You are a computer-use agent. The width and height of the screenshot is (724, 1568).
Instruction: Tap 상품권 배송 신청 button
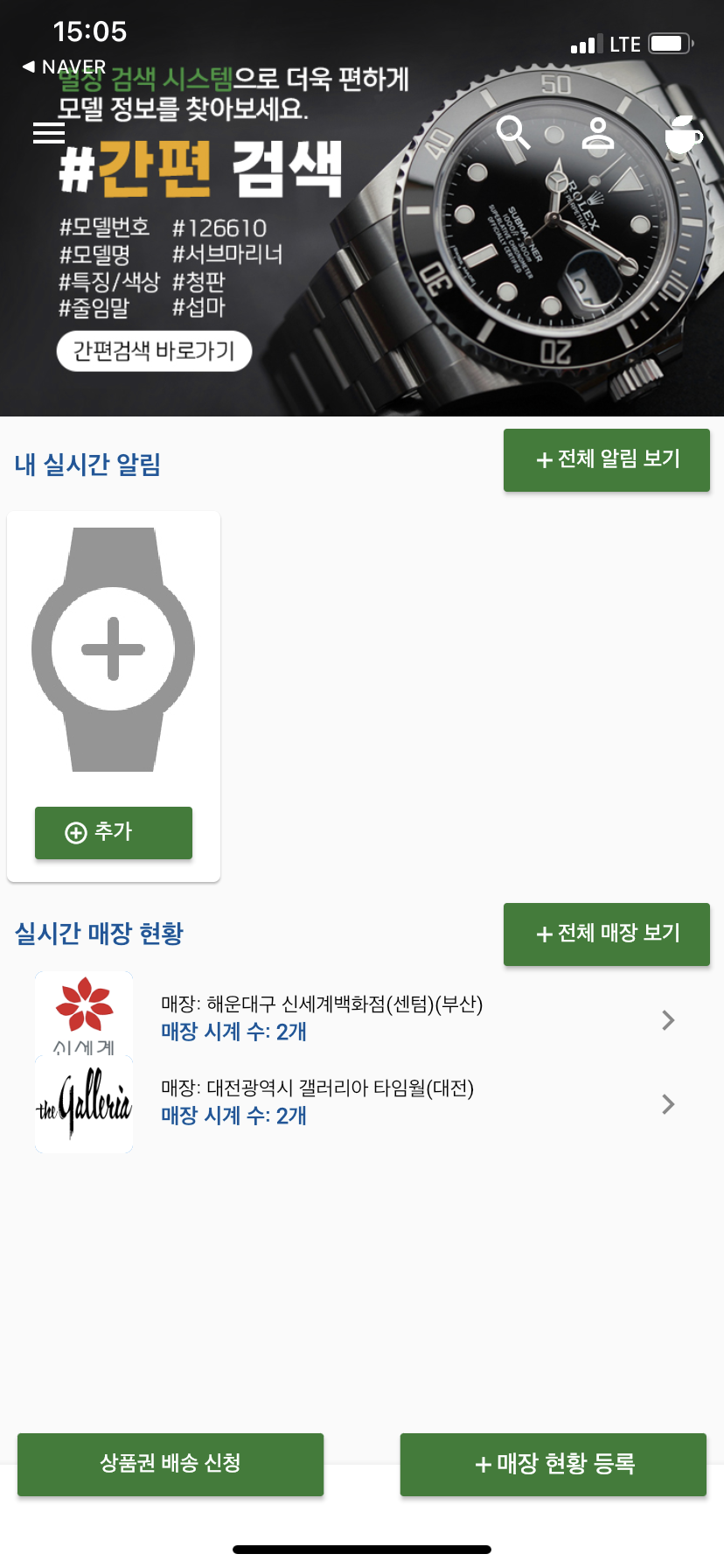point(171,1464)
